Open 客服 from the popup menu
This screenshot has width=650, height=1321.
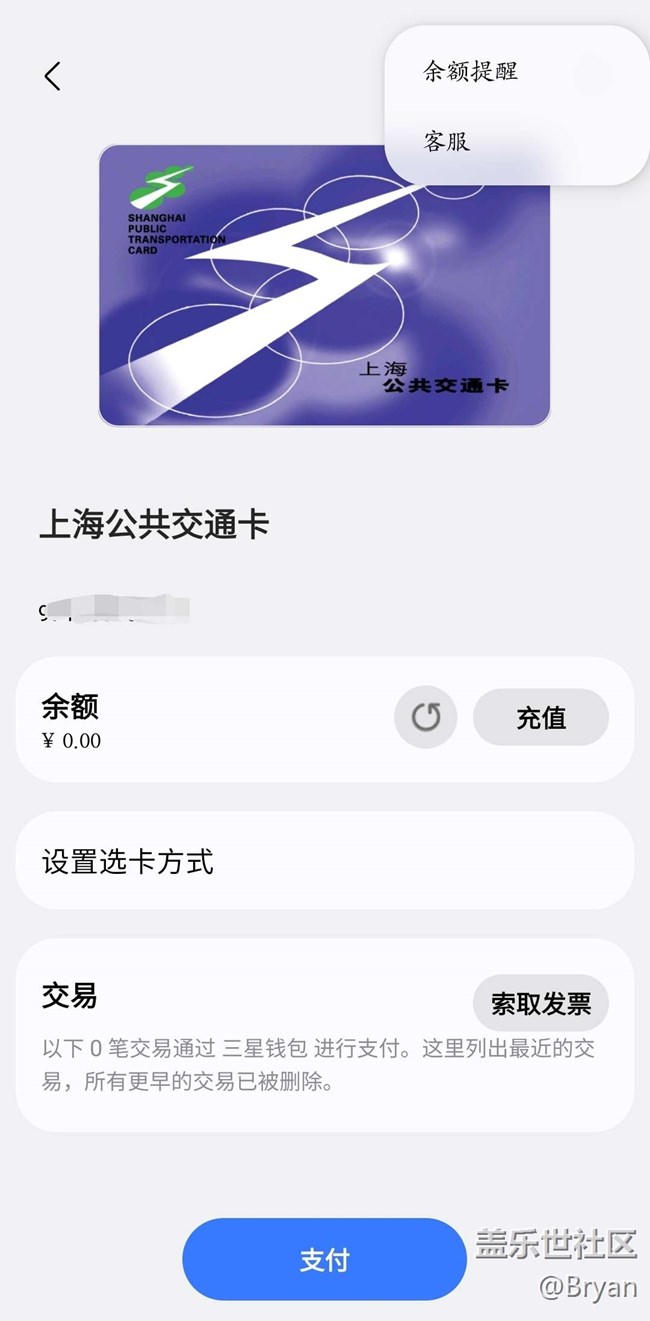point(447,142)
